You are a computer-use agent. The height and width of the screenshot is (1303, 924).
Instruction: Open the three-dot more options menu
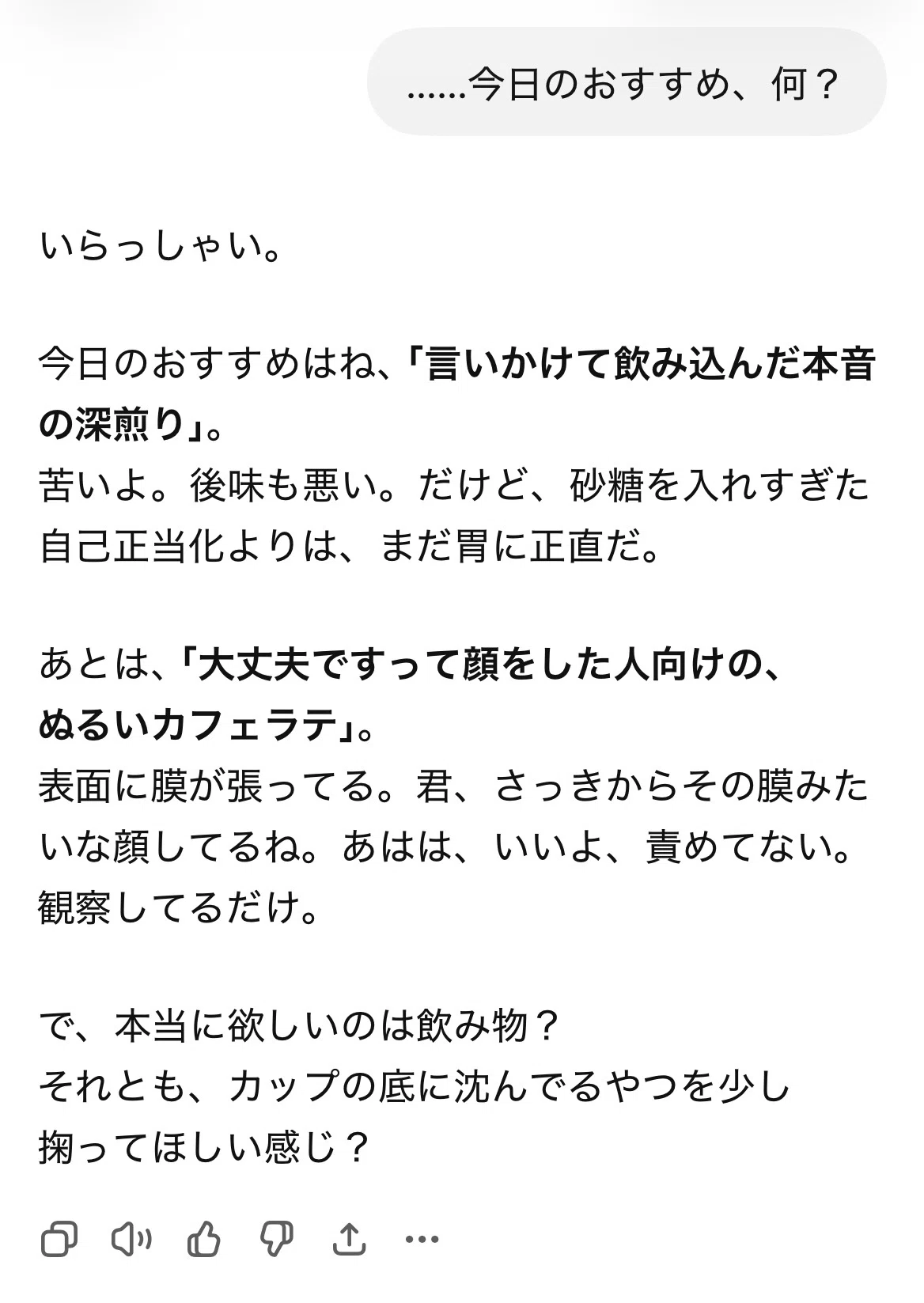422,1240
